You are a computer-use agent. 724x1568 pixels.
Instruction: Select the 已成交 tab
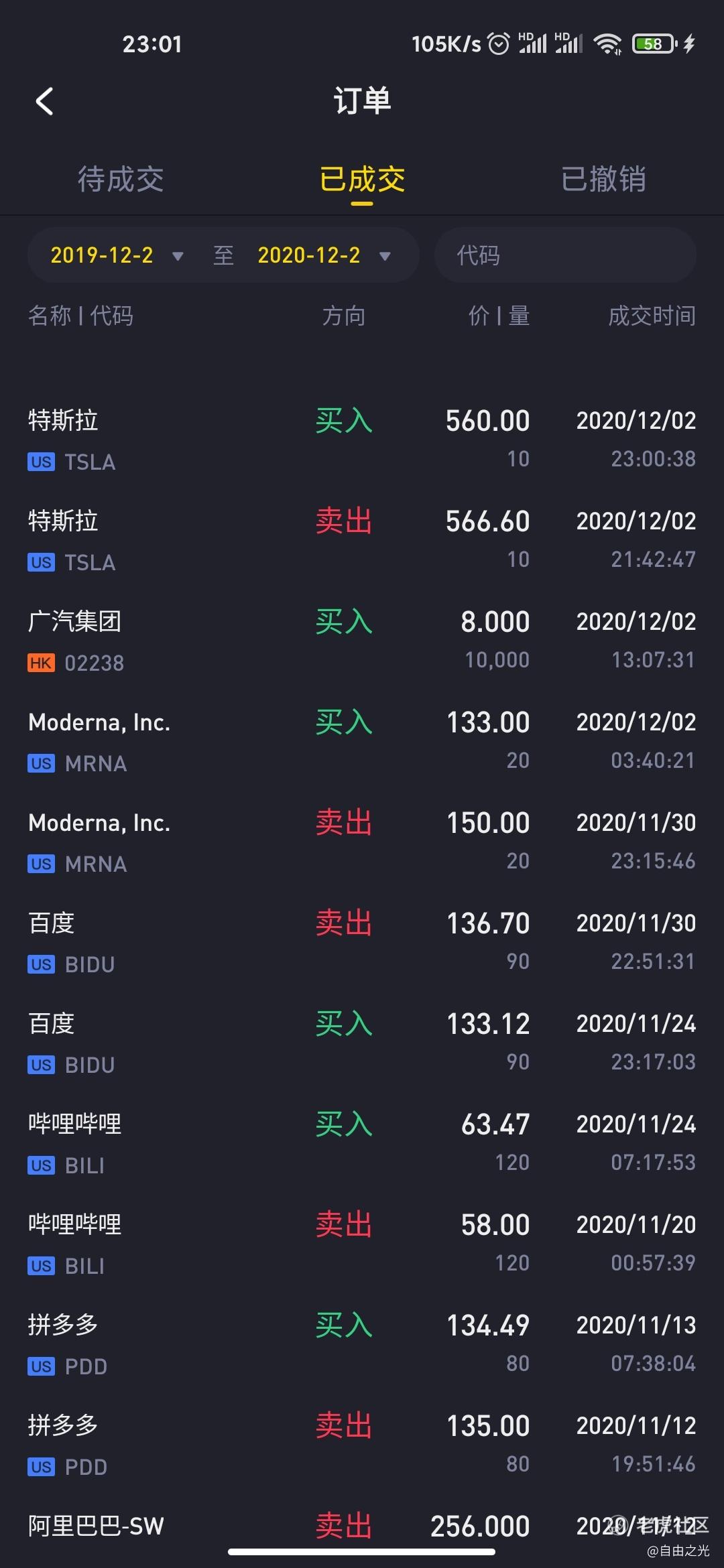point(362,180)
